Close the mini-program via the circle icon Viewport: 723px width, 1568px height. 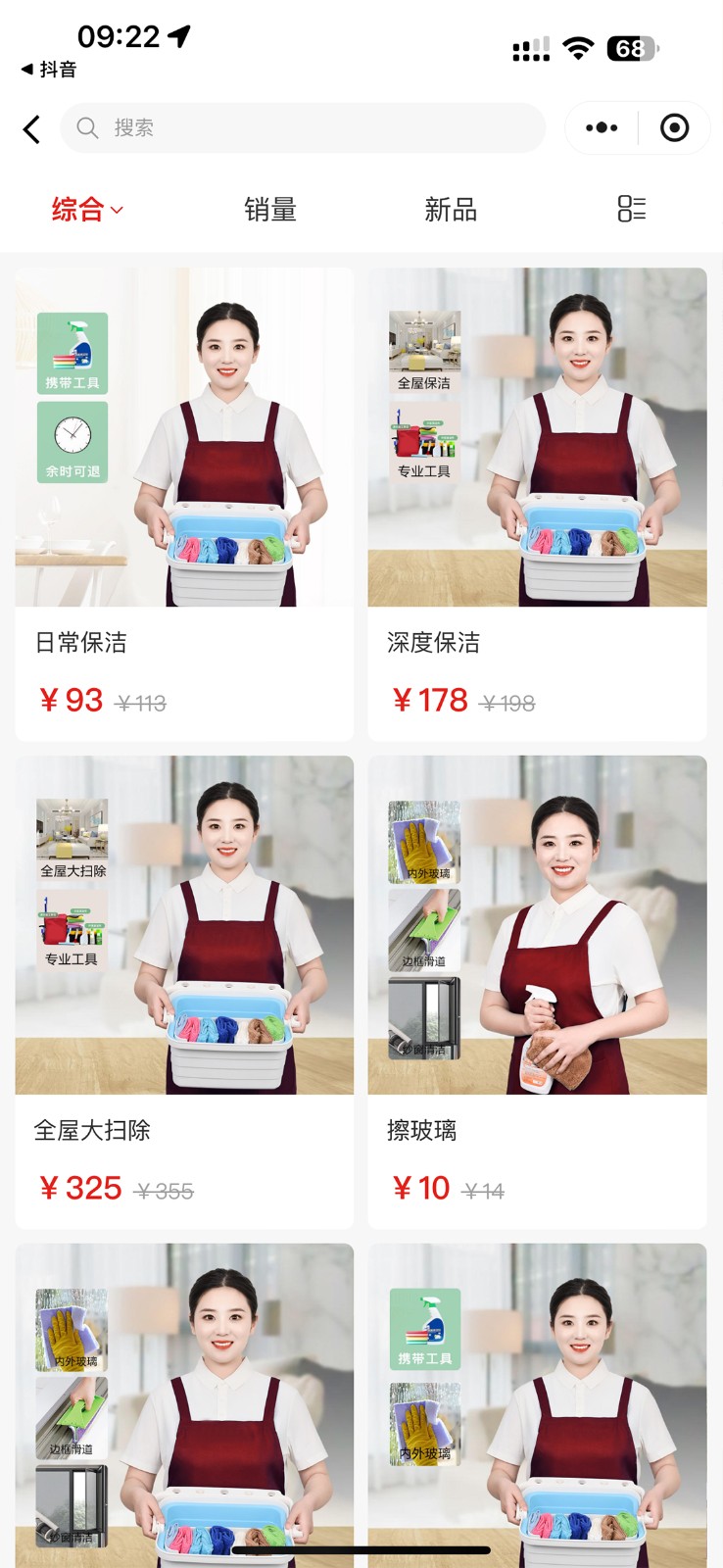click(674, 127)
